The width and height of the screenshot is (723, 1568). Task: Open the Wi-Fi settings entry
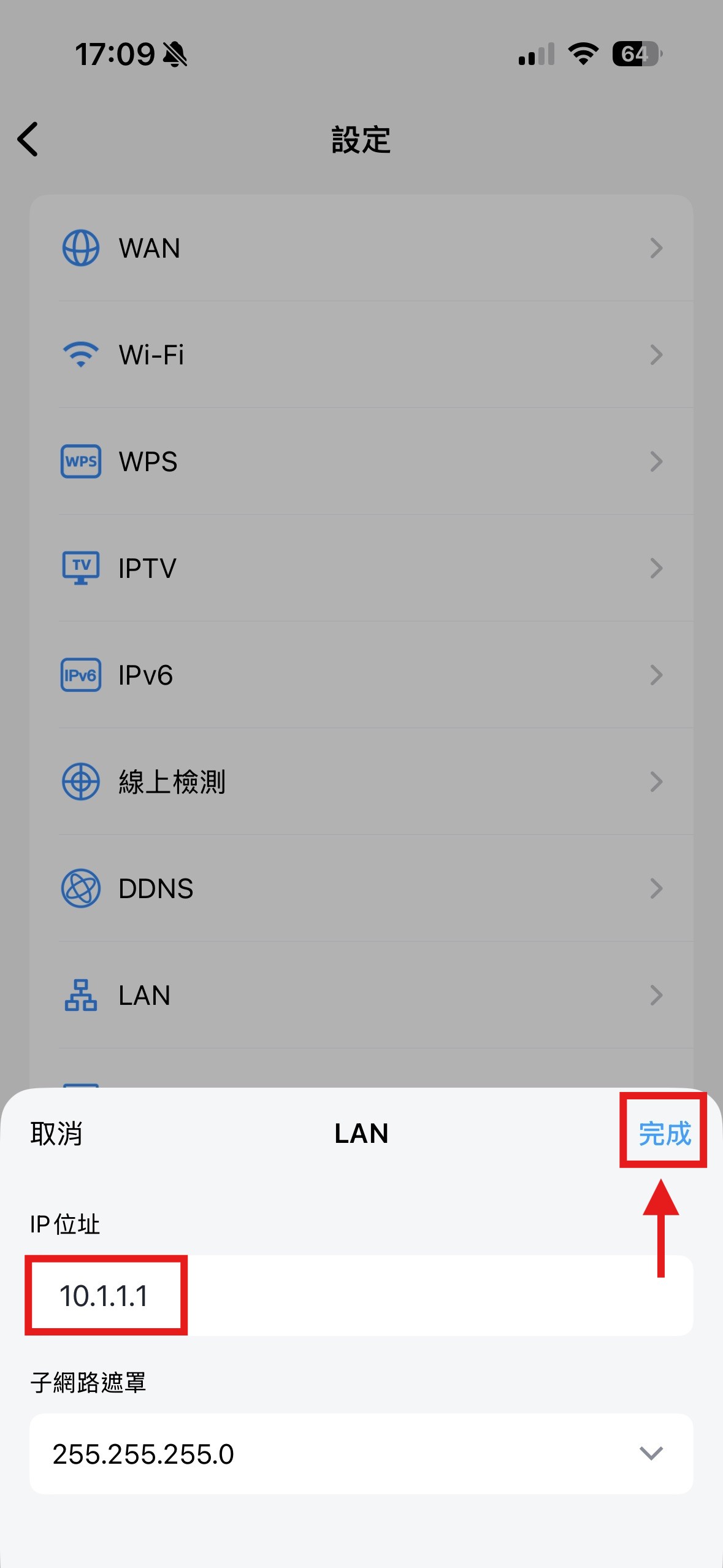click(x=362, y=355)
